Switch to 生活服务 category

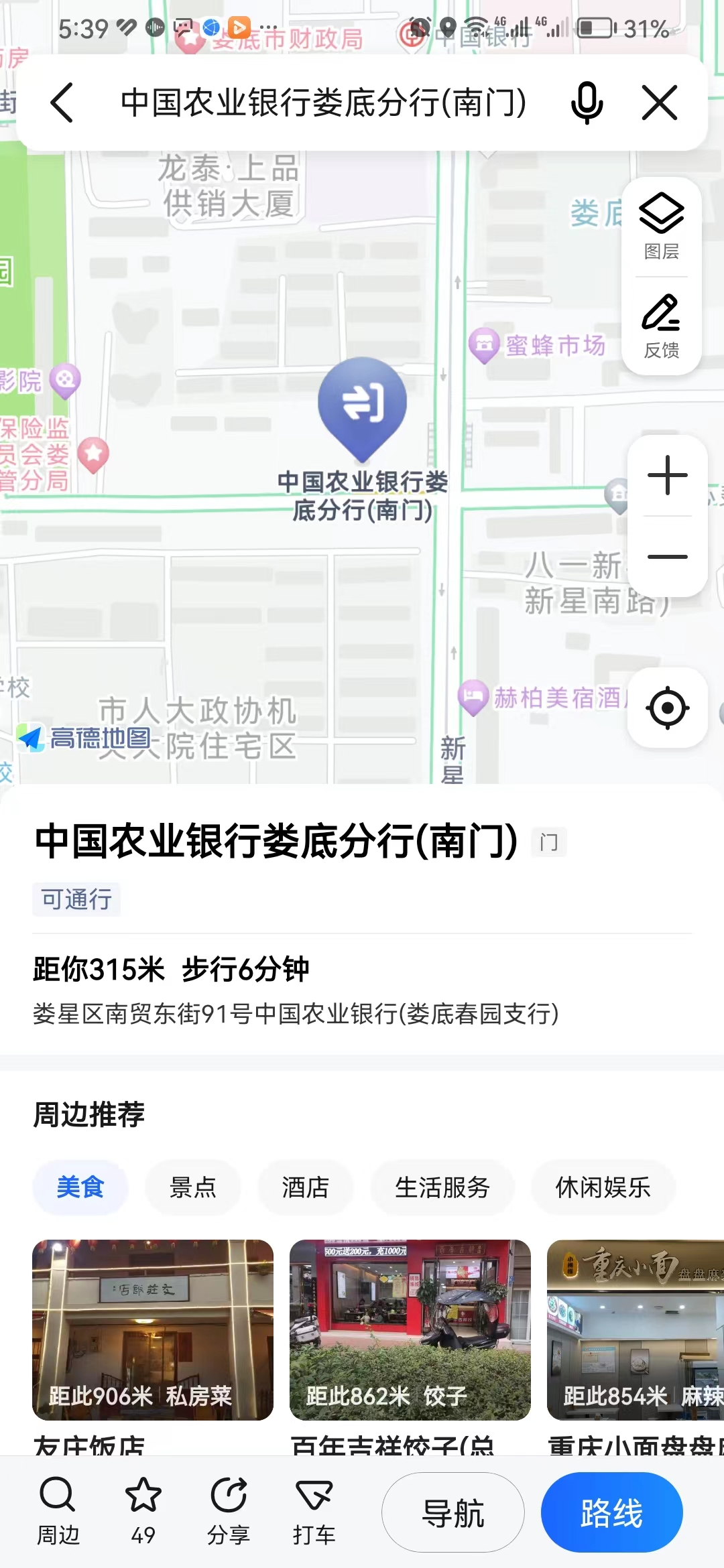[442, 1187]
